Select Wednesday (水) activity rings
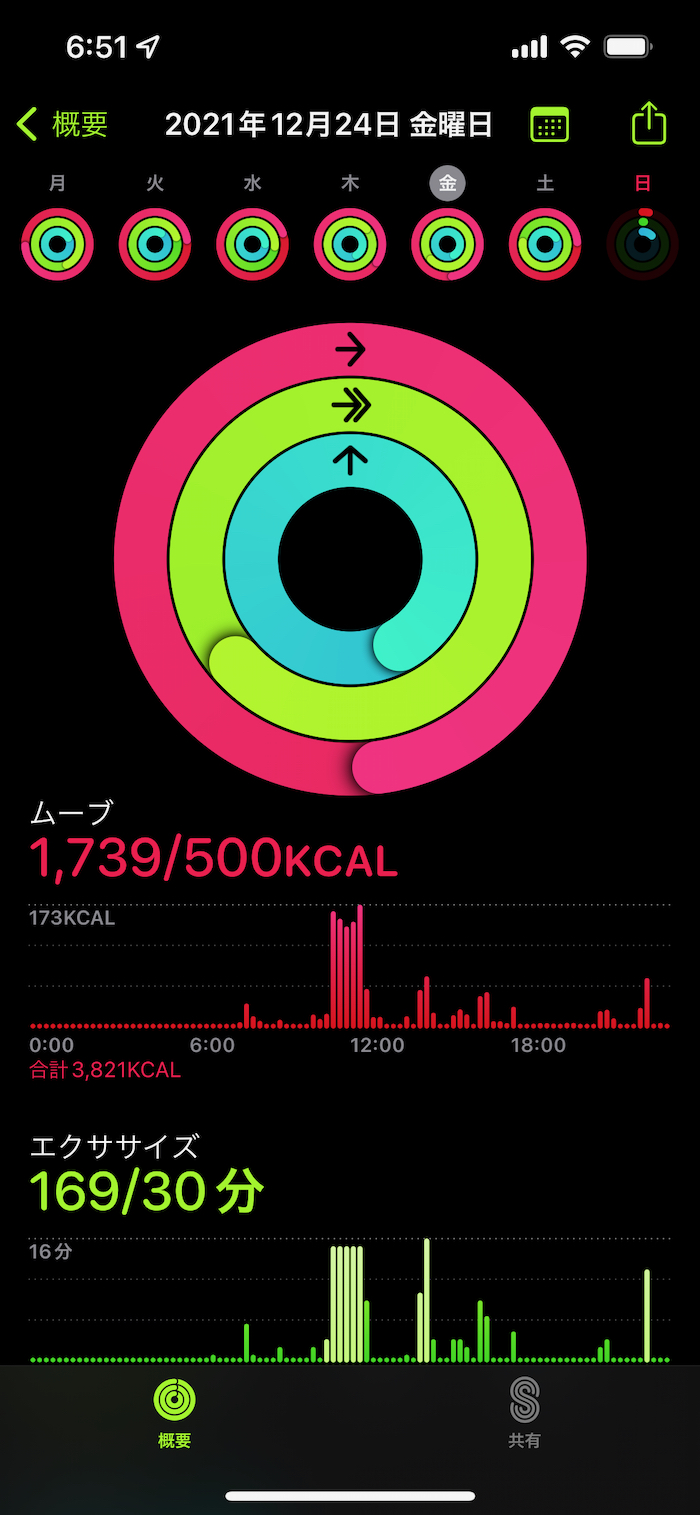Screen dimensions: 700x1515 click(252, 244)
